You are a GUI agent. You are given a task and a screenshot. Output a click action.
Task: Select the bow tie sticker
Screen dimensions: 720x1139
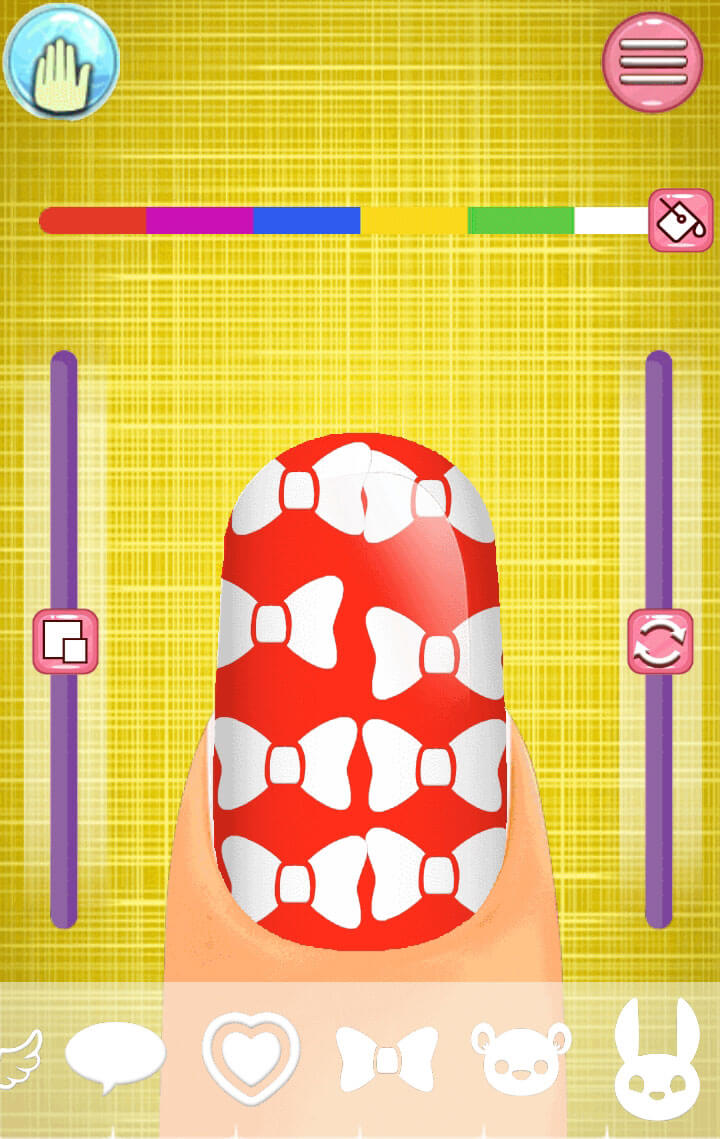tap(386, 1058)
